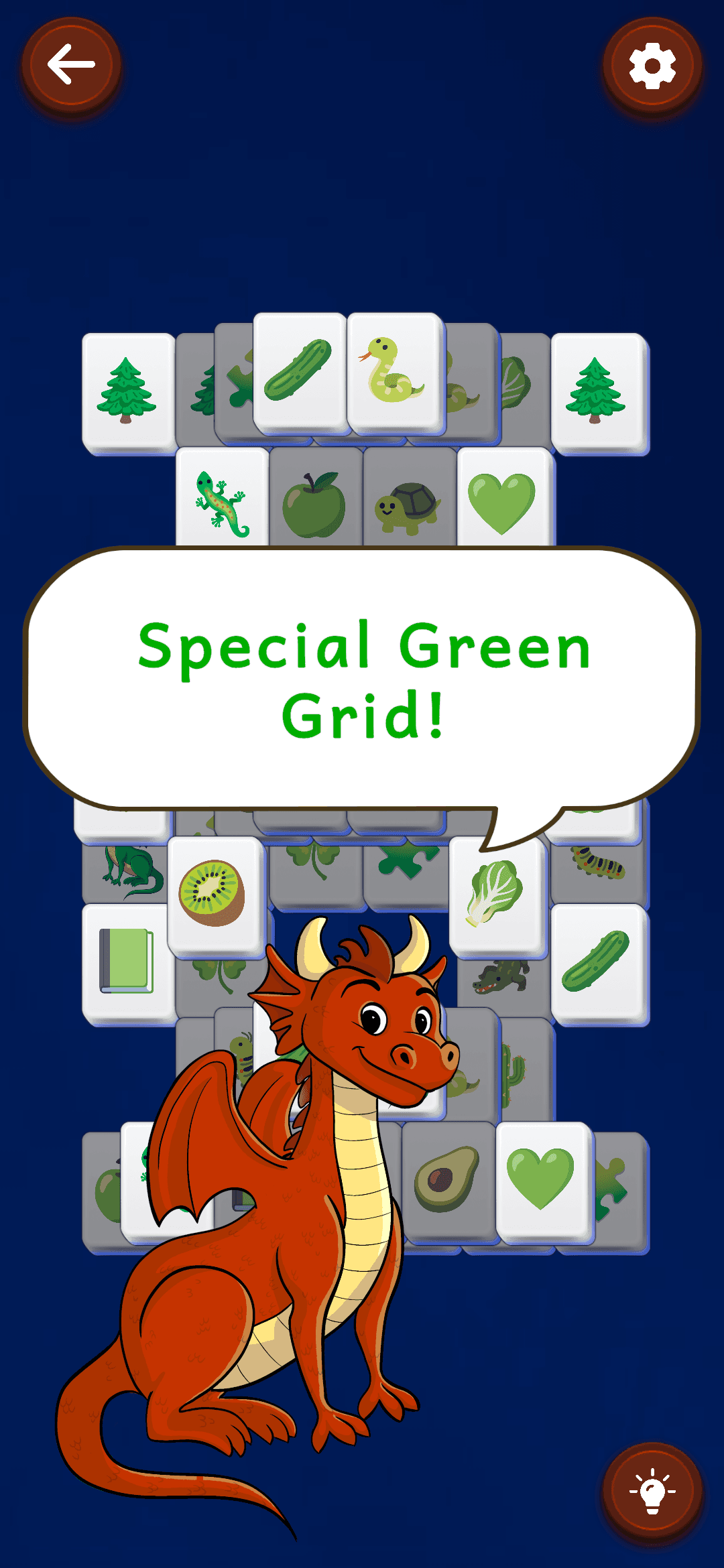Open the settings gear menu
This screenshot has width=724, height=1568.
click(x=649, y=64)
